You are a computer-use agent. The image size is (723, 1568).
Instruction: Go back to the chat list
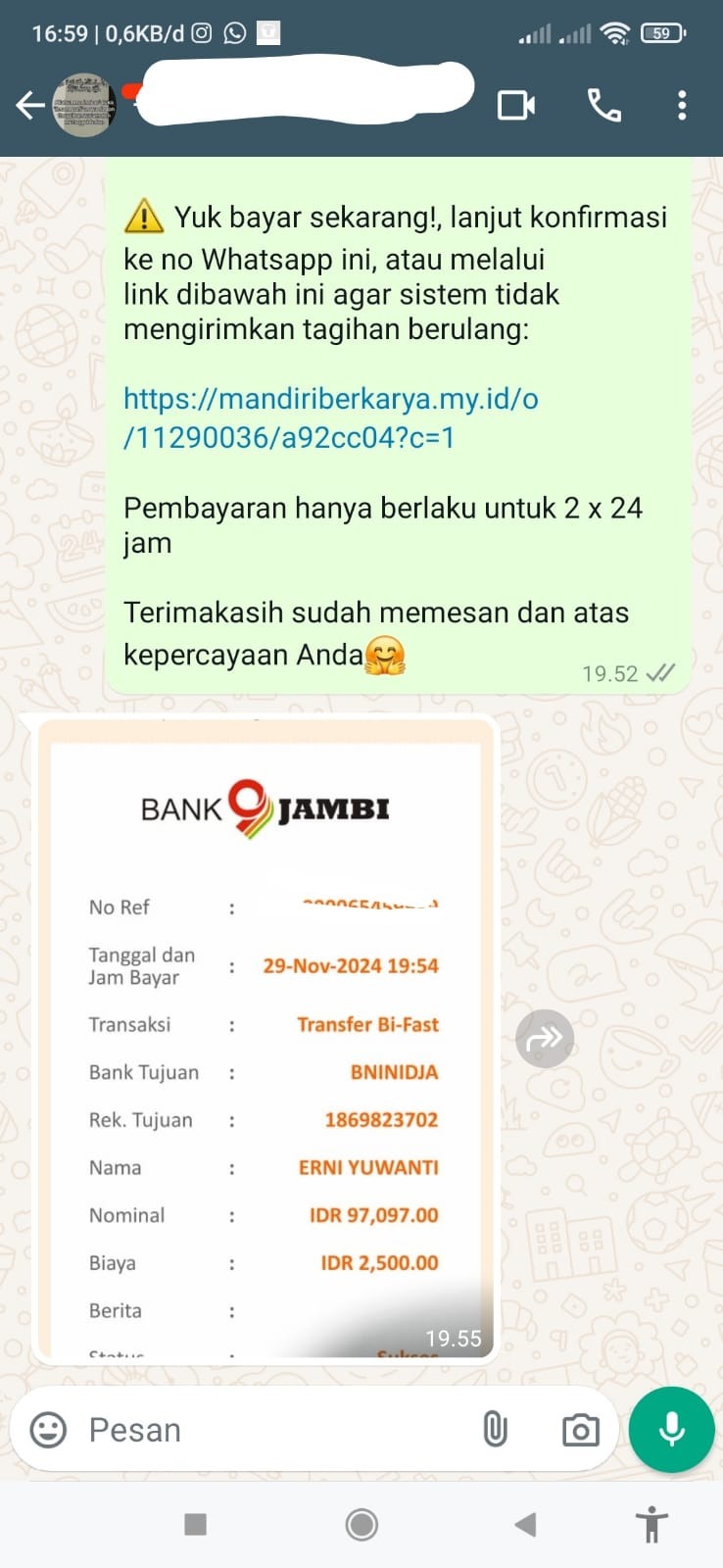coord(29,105)
